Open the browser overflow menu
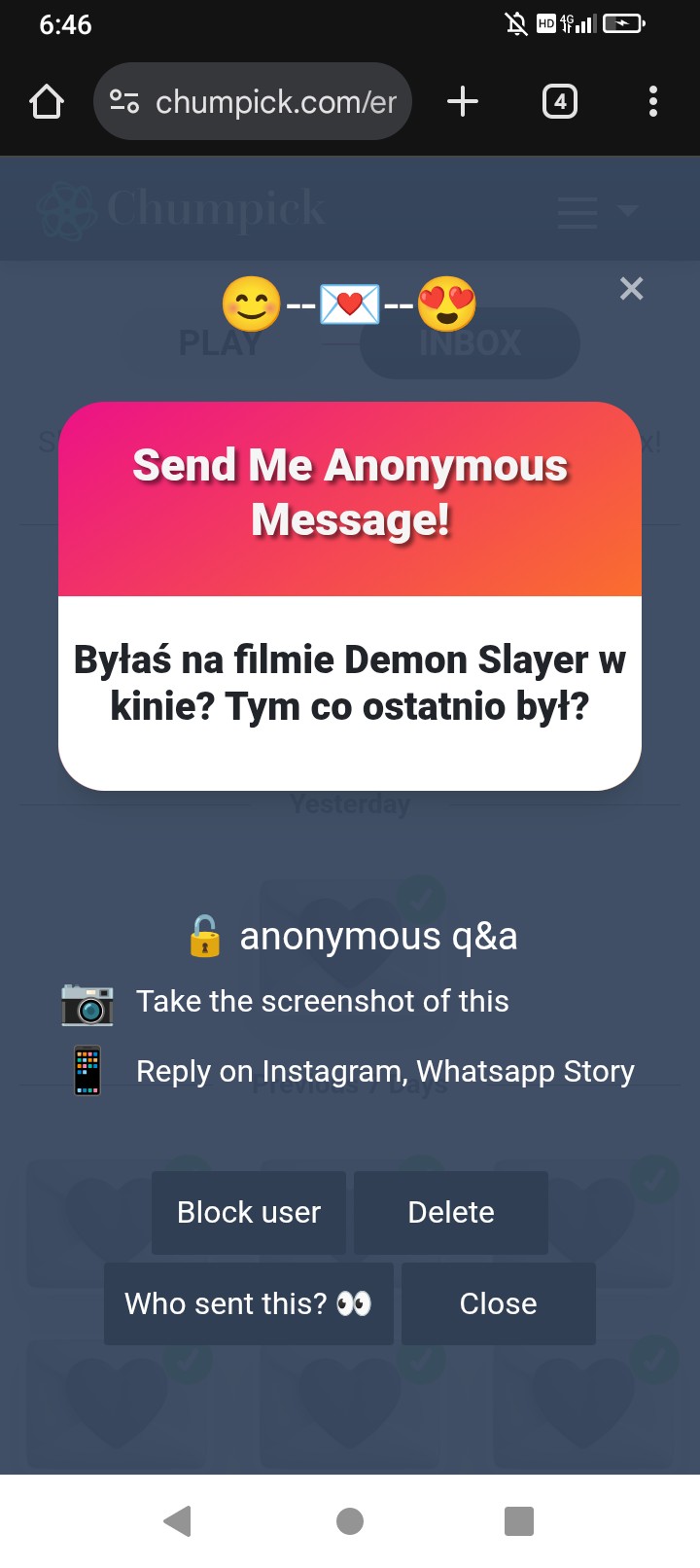Image resolution: width=700 pixels, height=1568 pixels. tap(652, 101)
